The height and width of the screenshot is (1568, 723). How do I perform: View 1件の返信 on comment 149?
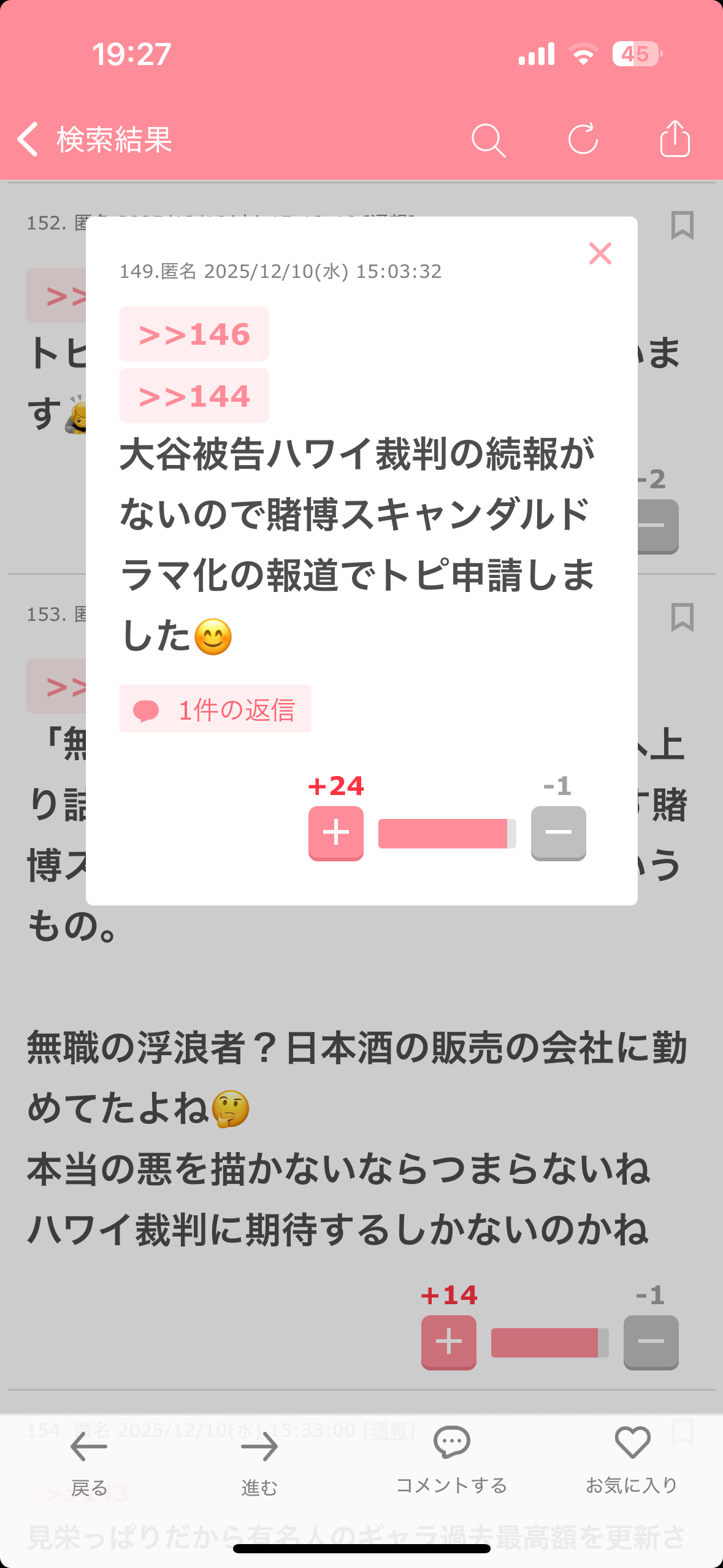coord(215,709)
